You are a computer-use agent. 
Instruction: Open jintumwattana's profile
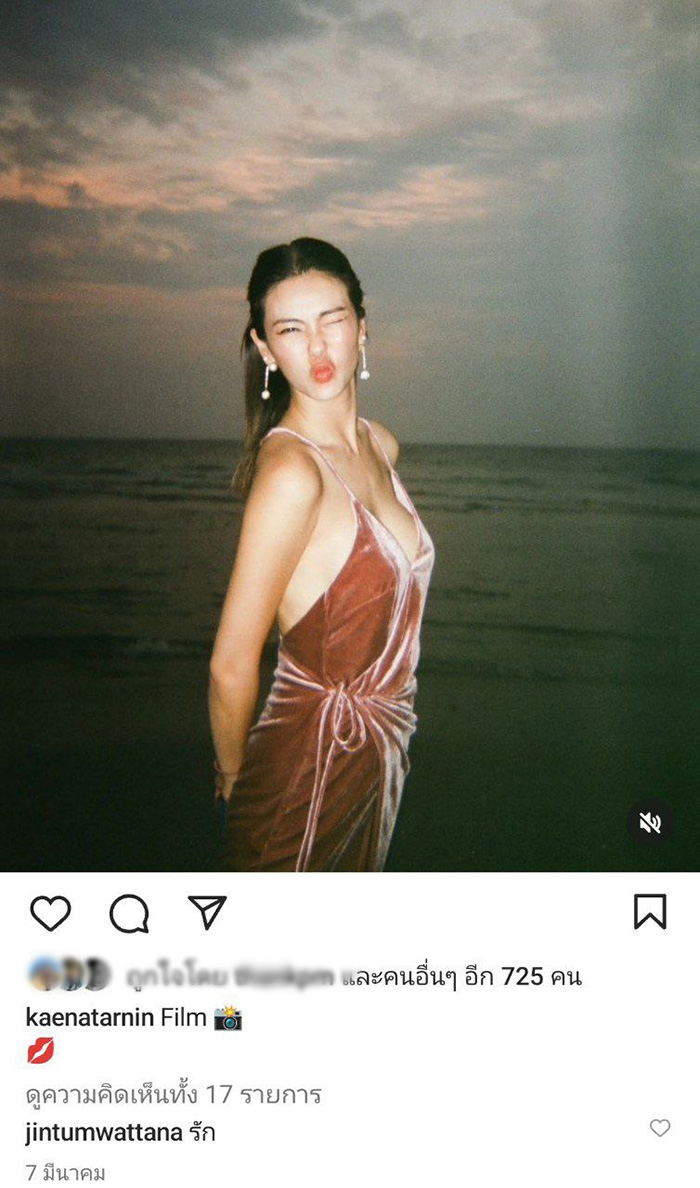(x=102, y=1132)
